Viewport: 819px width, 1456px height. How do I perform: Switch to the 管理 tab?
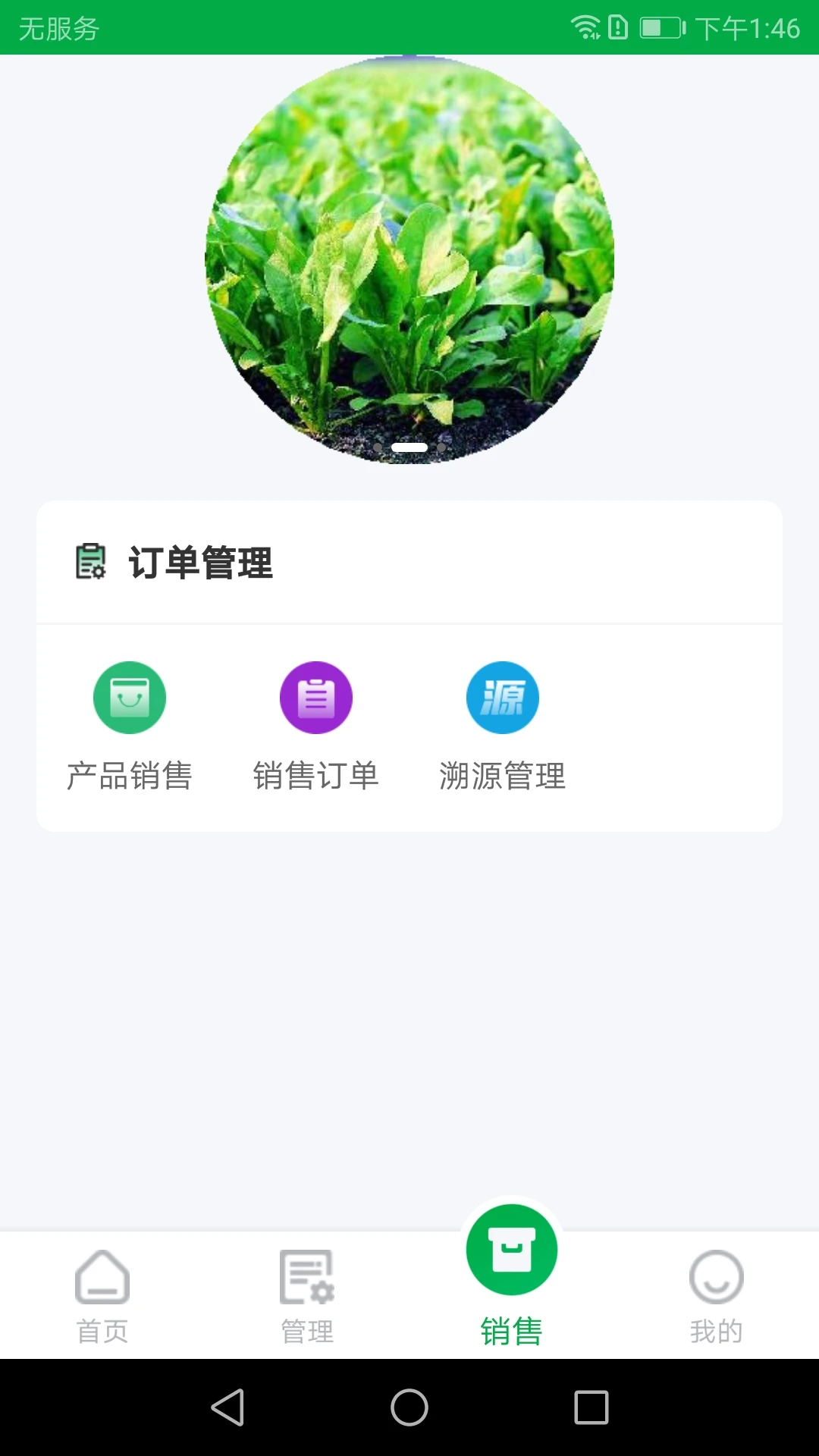coord(307,1289)
